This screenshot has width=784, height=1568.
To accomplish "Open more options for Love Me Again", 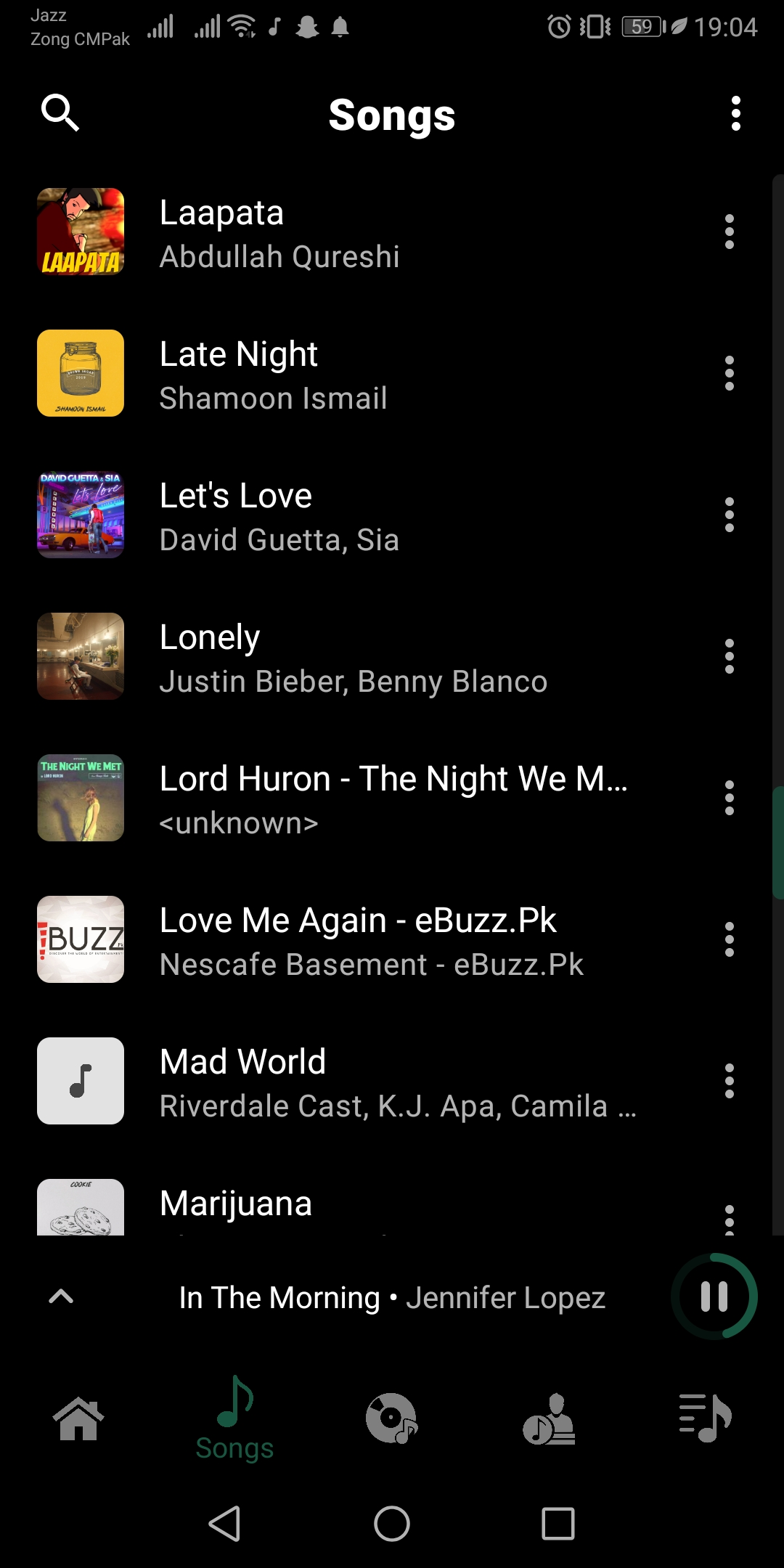I will point(729,940).
